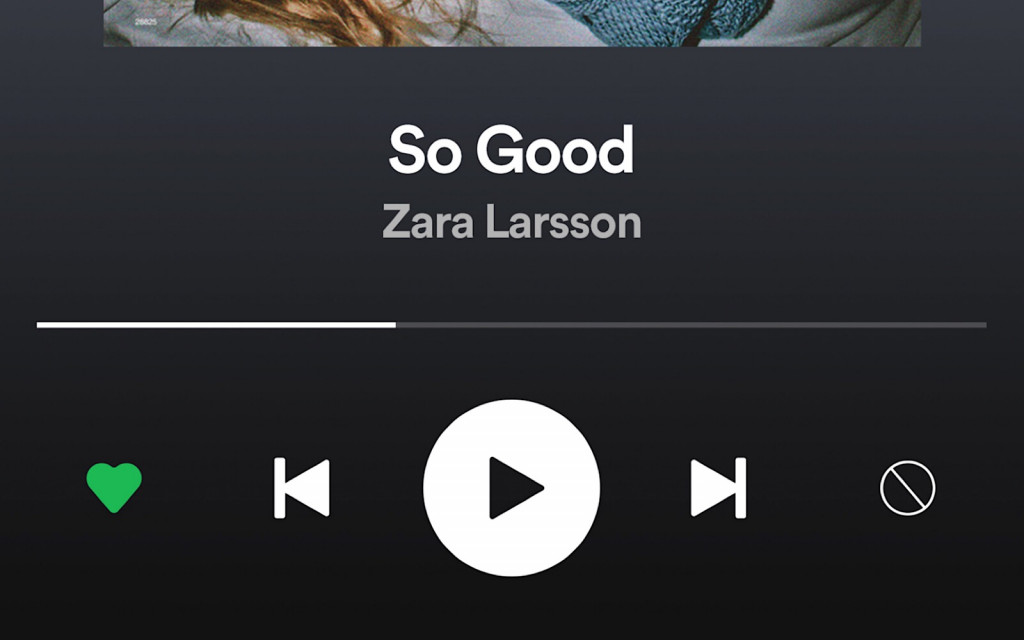
Task: Open the album artwork for So Good
Action: (x=512, y=22)
